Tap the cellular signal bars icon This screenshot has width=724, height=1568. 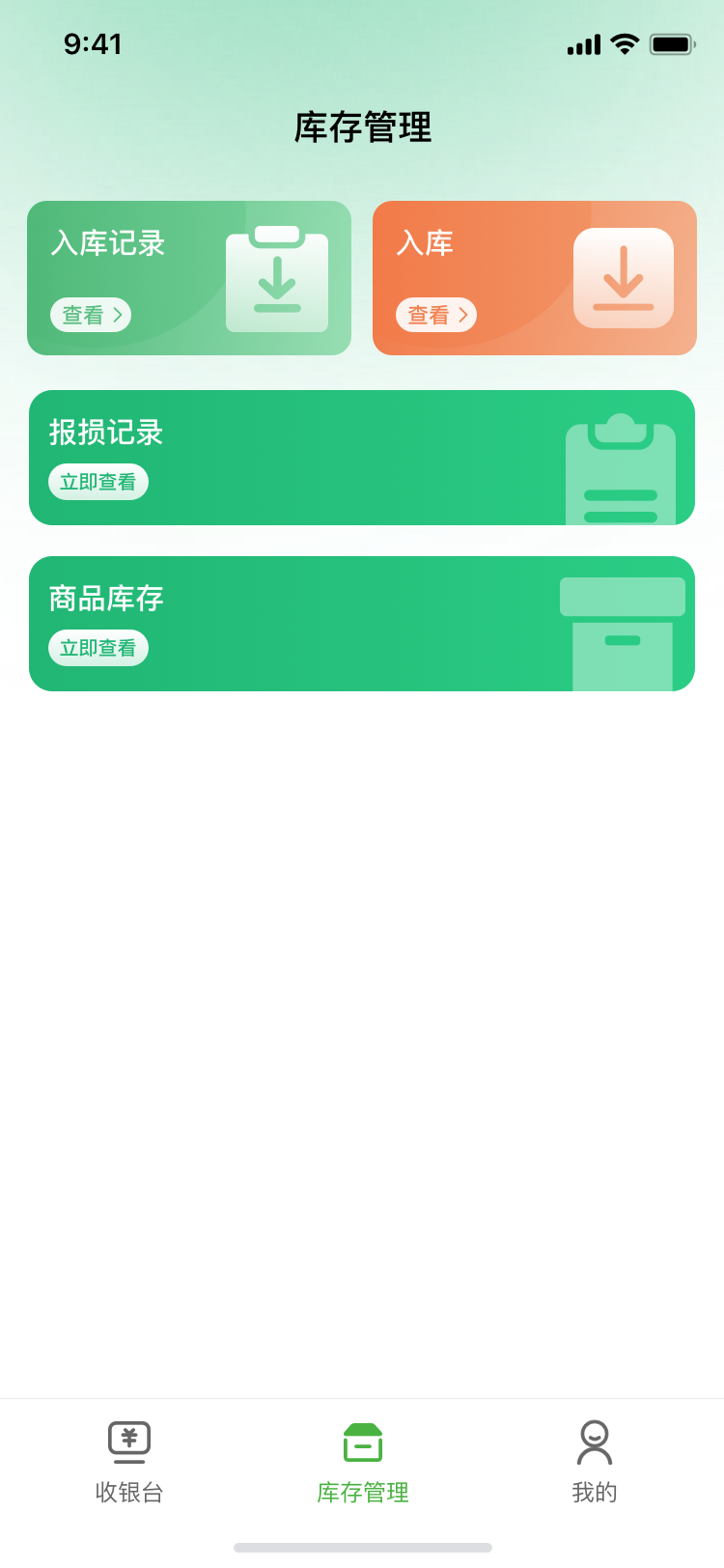(583, 43)
